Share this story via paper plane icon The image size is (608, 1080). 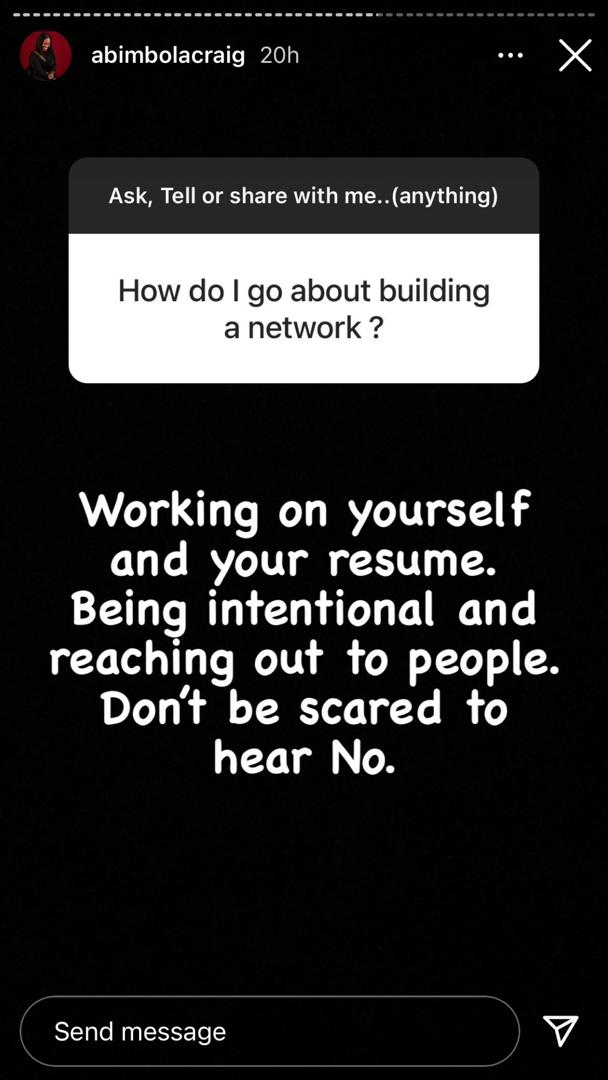[561, 1030]
